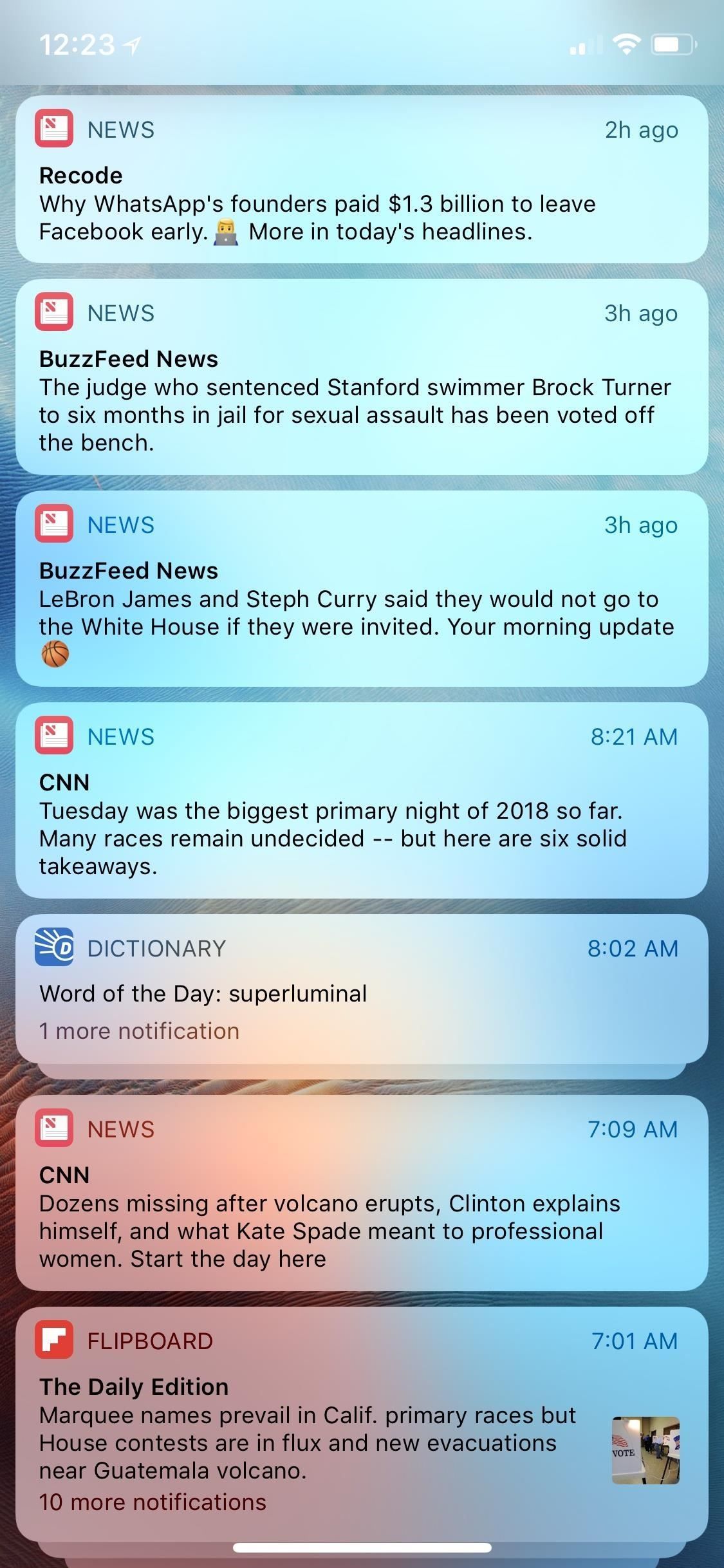
Task: Tap the News icon on the Recode notification
Action: click(x=54, y=128)
